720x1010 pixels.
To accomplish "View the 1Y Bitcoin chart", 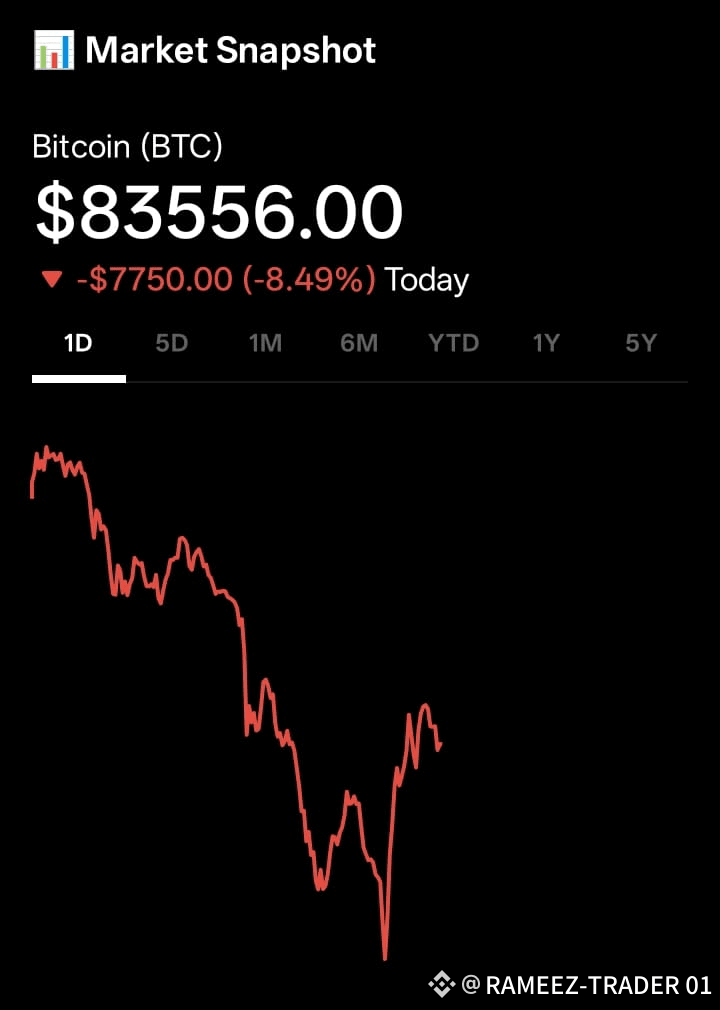I will coord(547,343).
